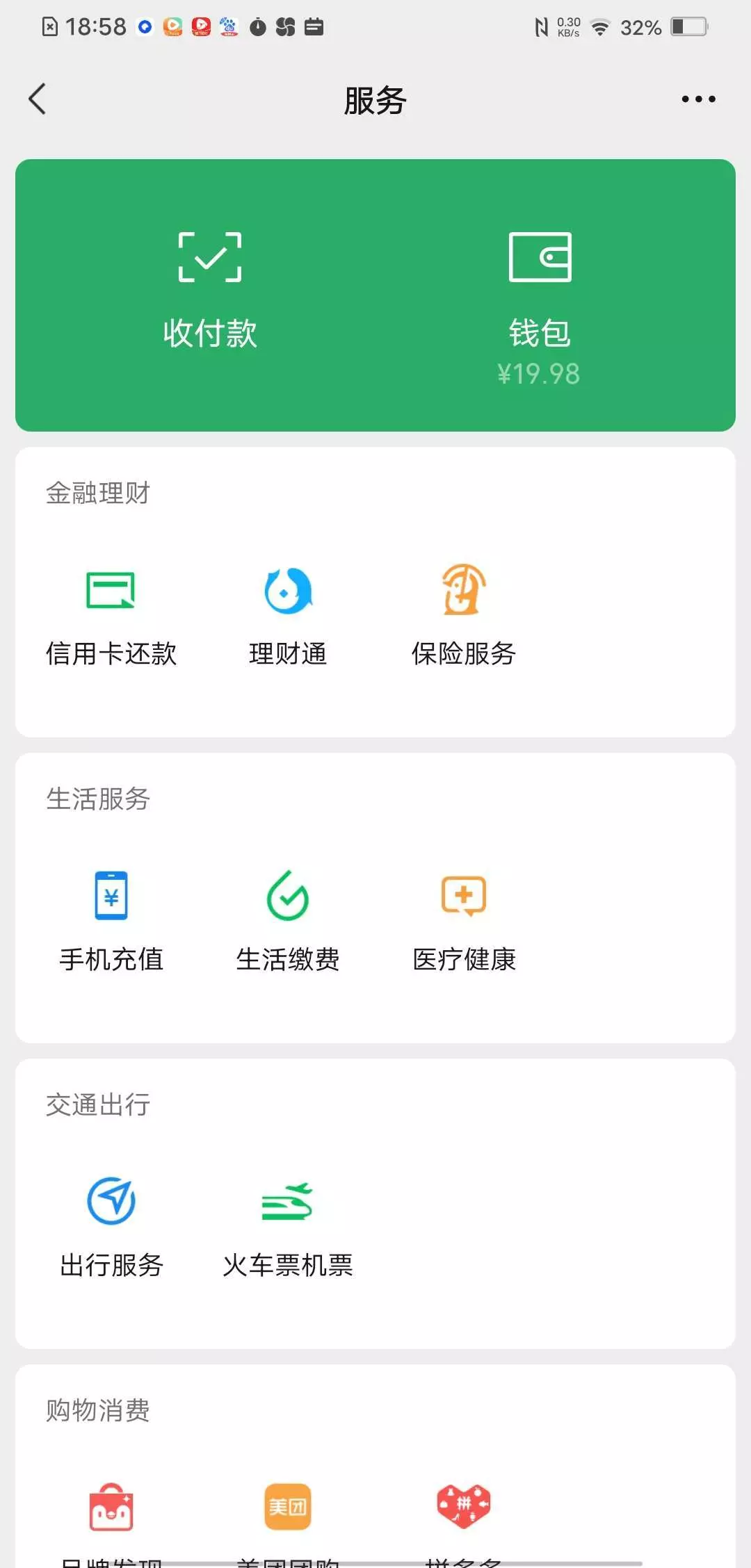Open the red heart 拼多多 icon
This screenshot has height=1568, width=751.
click(464, 1506)
